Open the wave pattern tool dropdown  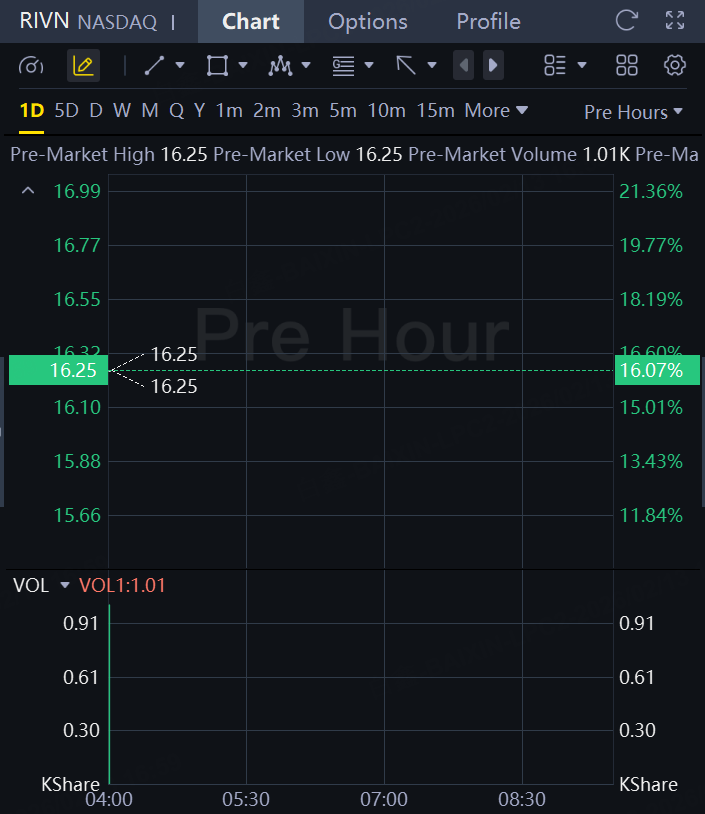pyautogui.click(x=306, y=66)
